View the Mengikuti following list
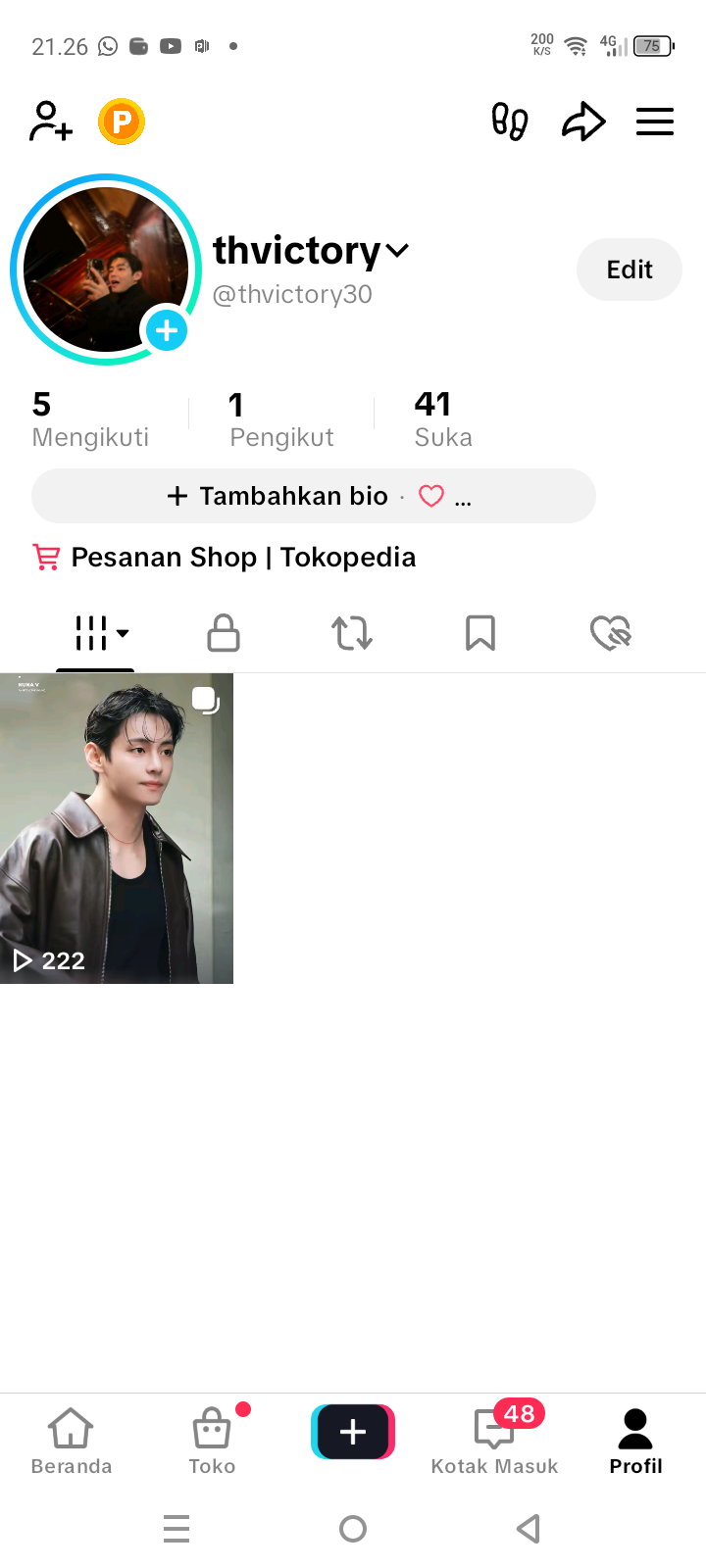 90,418
